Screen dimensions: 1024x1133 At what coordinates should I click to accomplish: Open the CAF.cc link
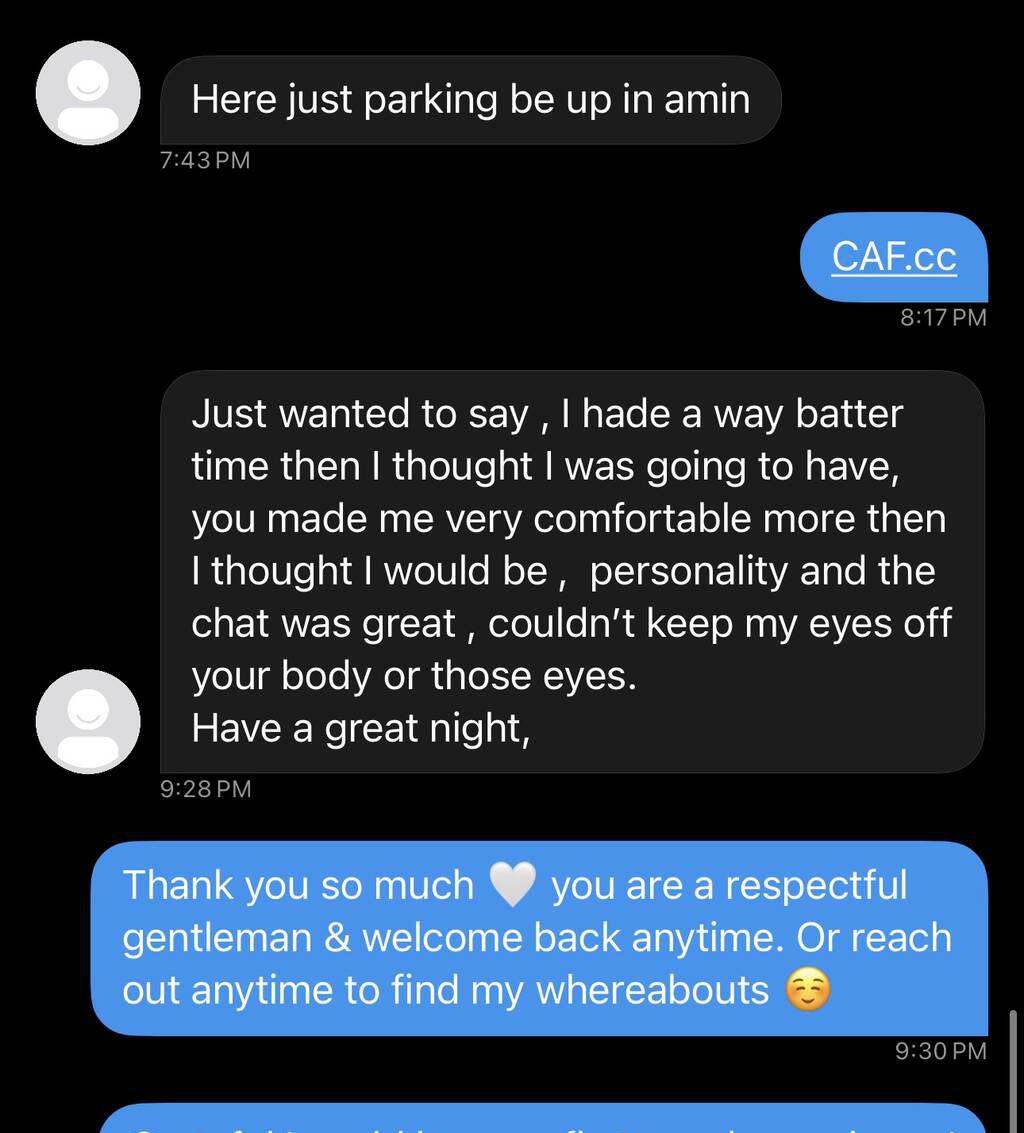(x=893, y=257)
